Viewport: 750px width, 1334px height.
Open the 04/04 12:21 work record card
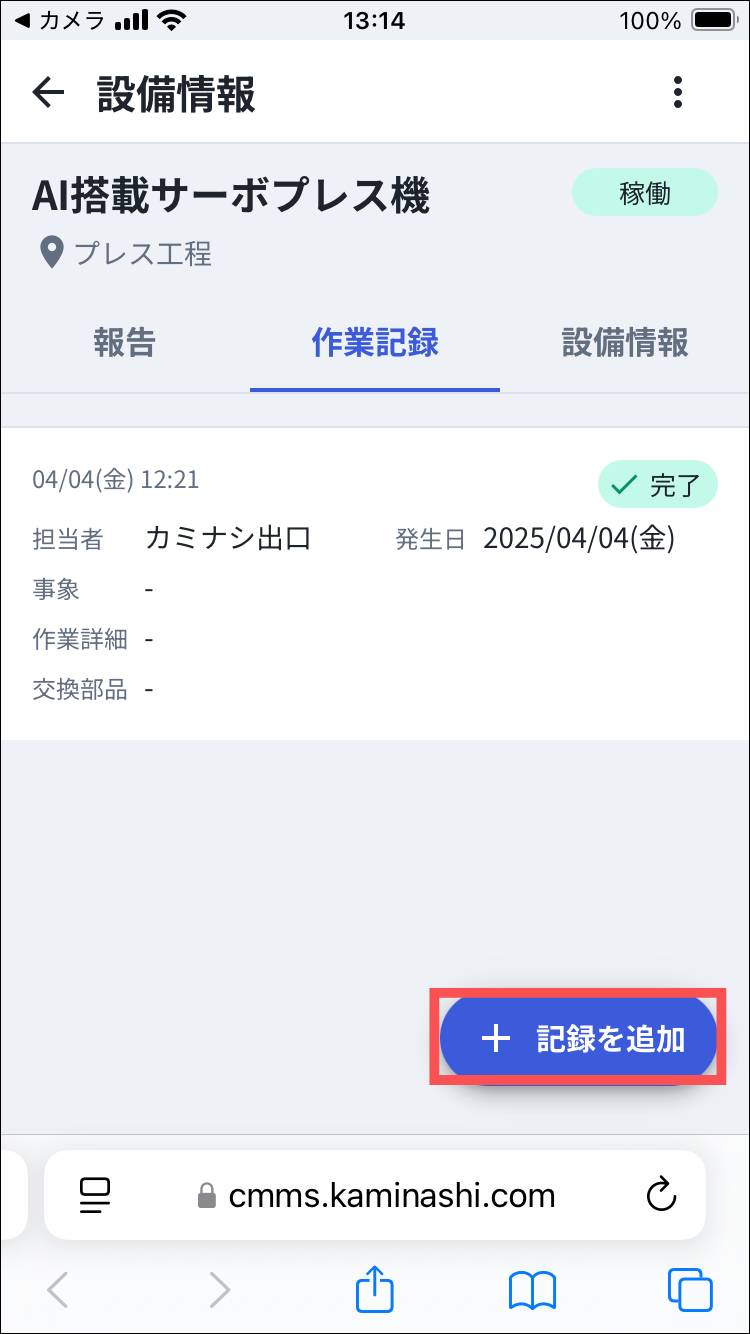tap(375, 584)
